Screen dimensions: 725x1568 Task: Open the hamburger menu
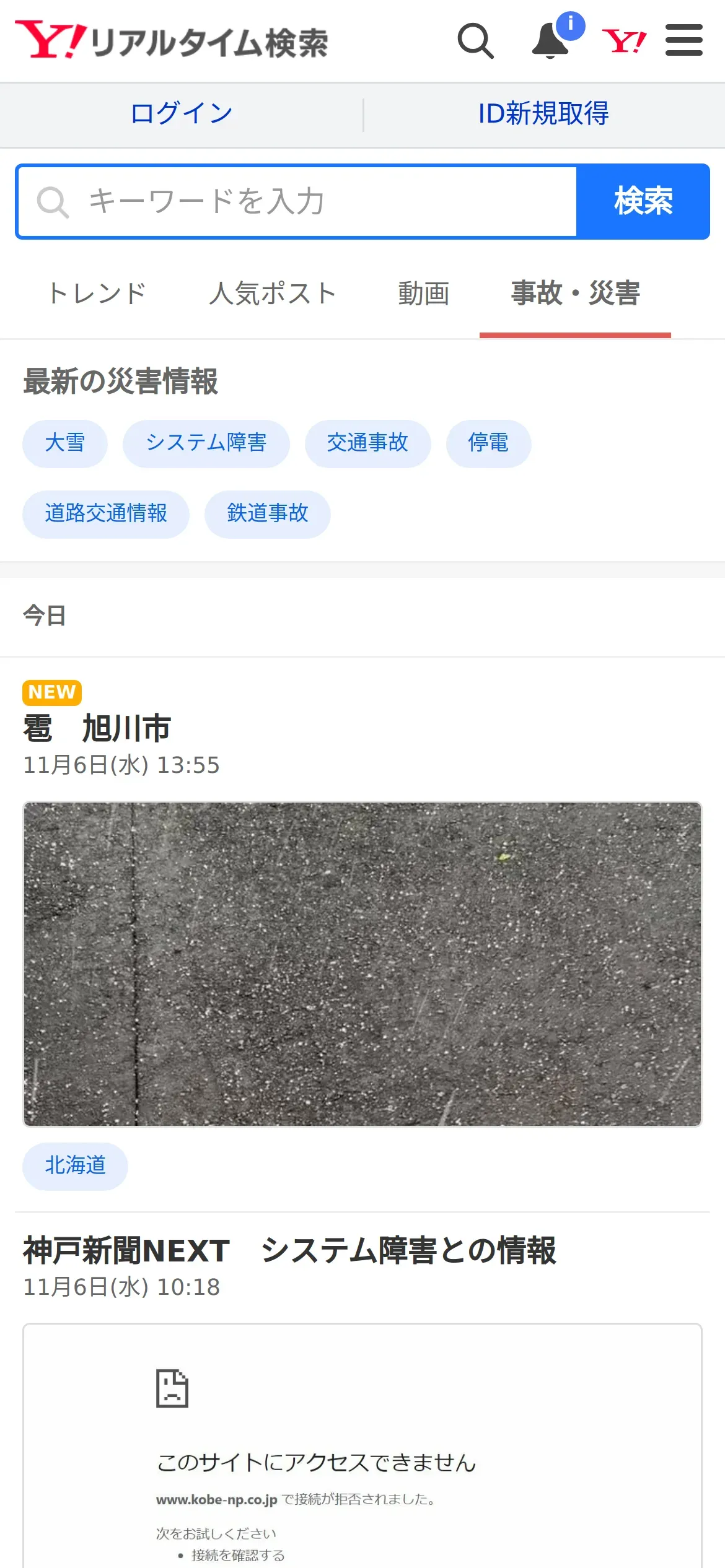(684, 40)
